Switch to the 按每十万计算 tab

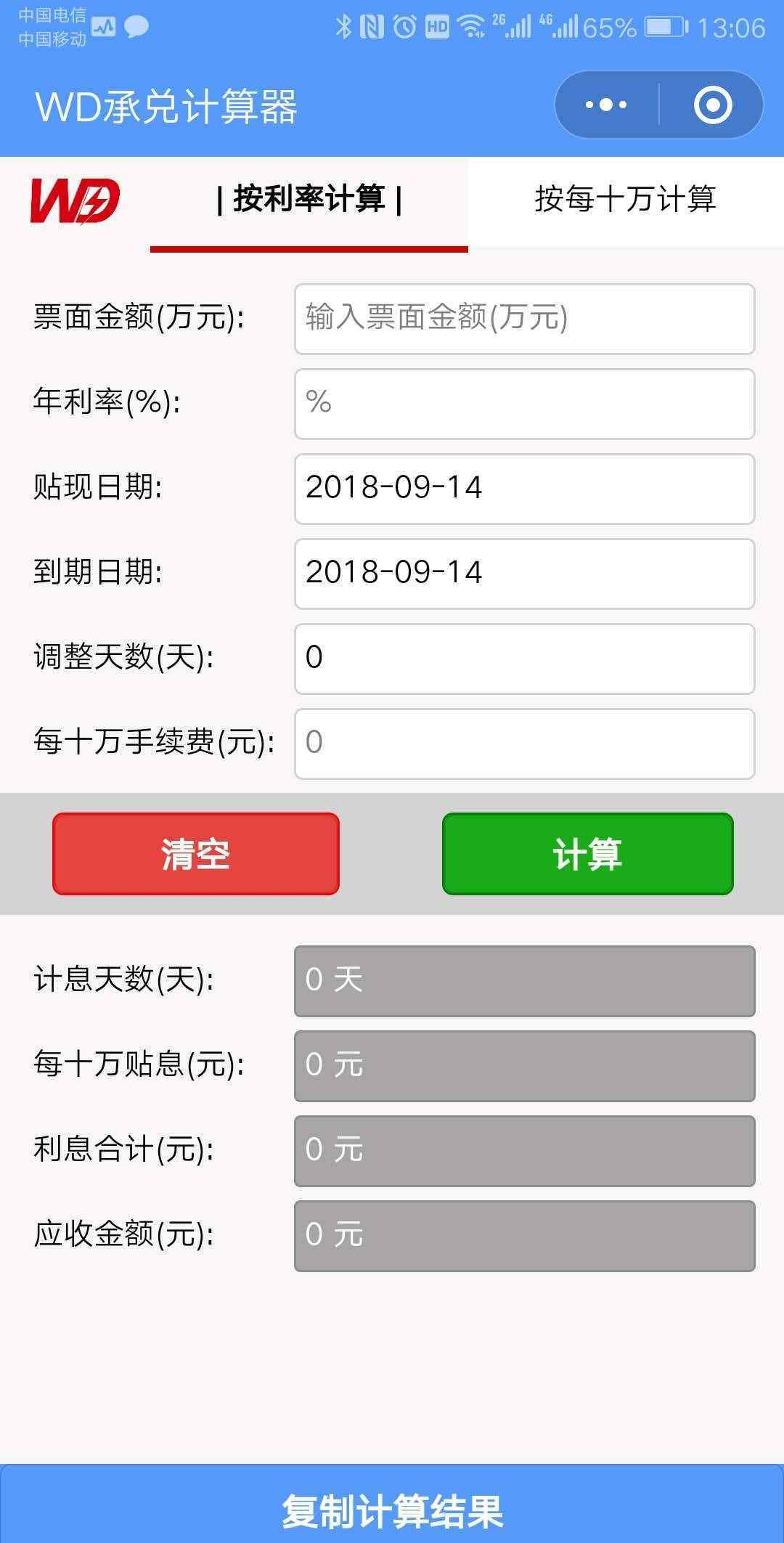click(x=626, y=199)
